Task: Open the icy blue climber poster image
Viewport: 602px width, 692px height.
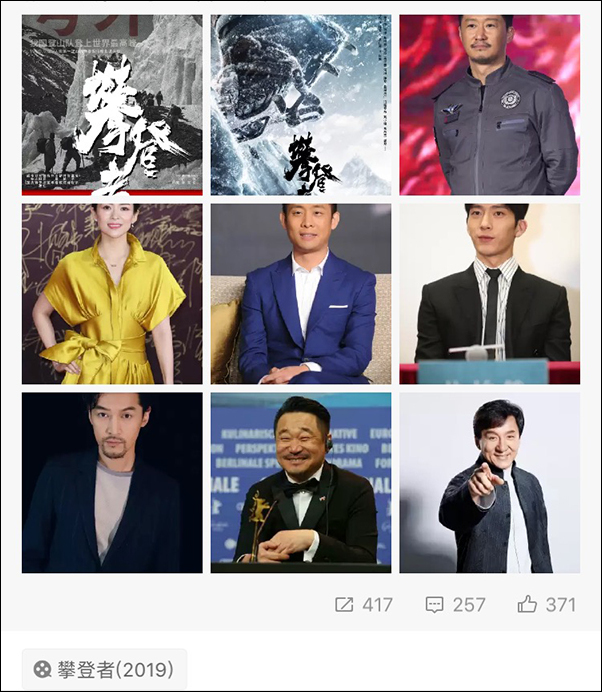Action: coord(301,105)
